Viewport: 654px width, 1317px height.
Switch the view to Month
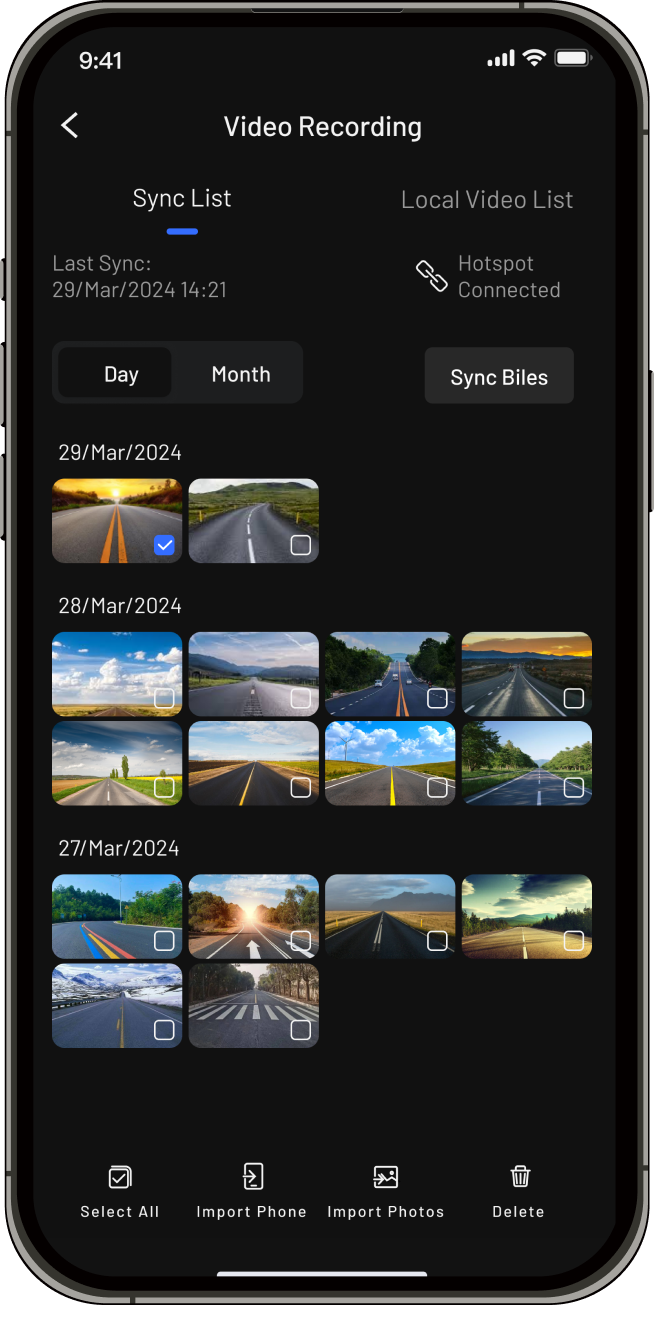pos(241,374)
